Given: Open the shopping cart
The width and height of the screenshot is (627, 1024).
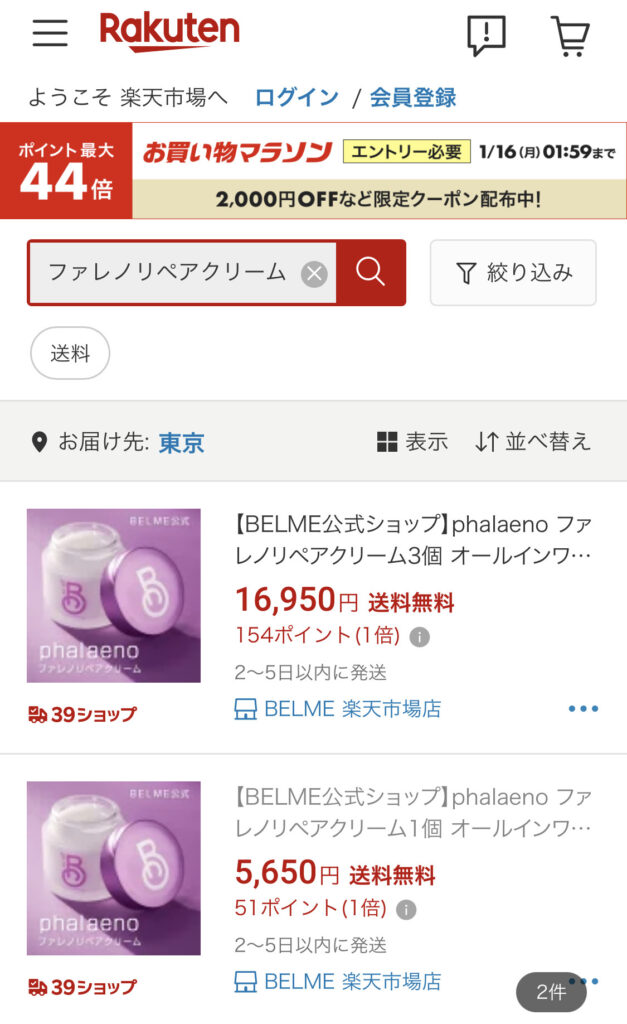Looking at the screenshot, I should tap(570, 36).
